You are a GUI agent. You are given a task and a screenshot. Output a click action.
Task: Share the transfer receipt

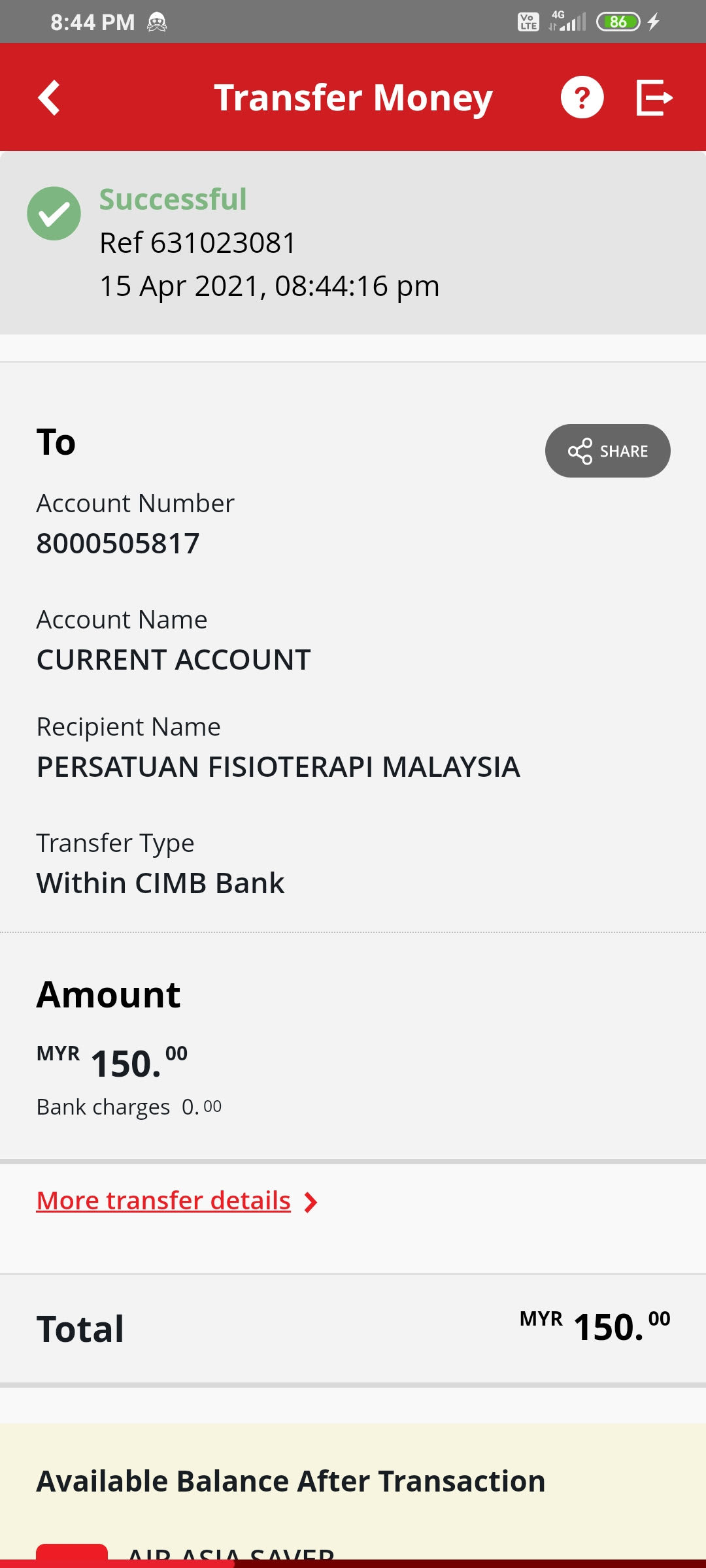607,451
